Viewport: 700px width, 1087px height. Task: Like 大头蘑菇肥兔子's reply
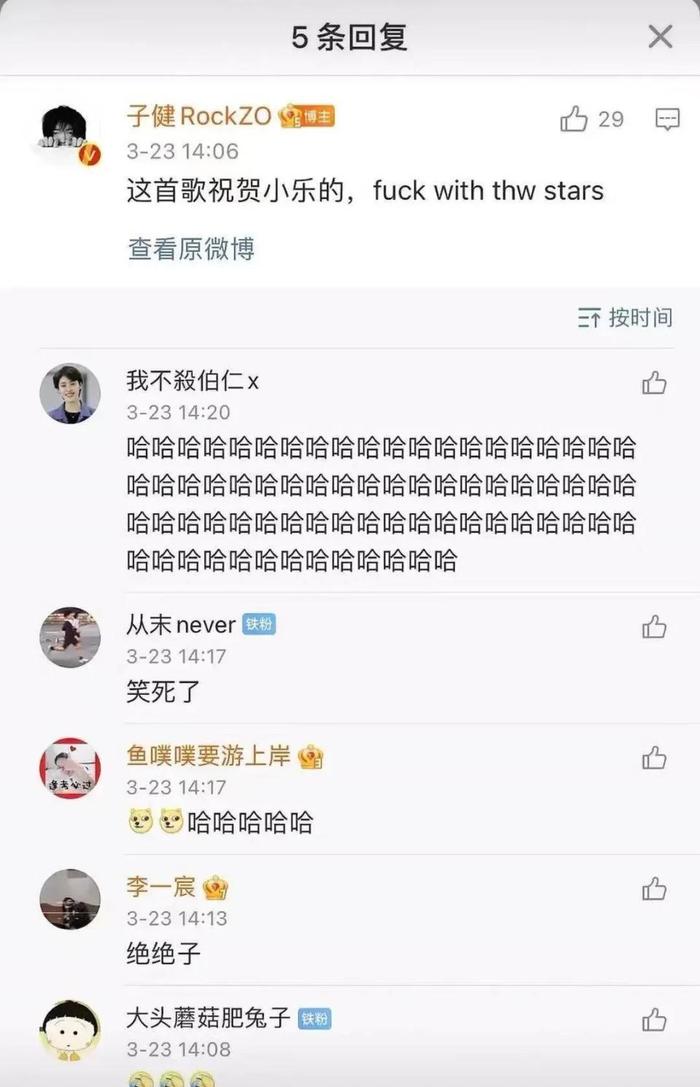(x=654, y=1020)
